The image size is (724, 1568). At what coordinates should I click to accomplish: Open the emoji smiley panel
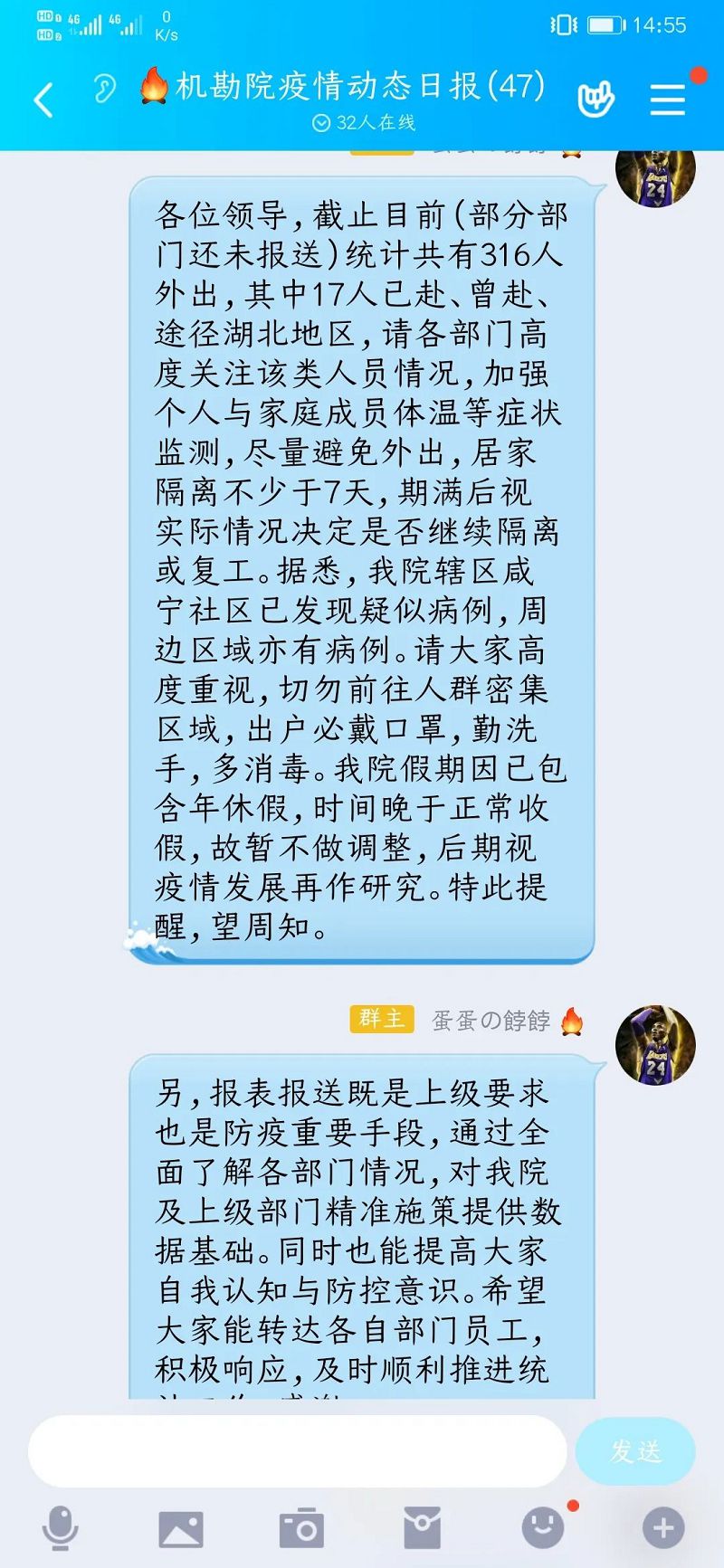pyautogui.click(x=543, y=1529)
